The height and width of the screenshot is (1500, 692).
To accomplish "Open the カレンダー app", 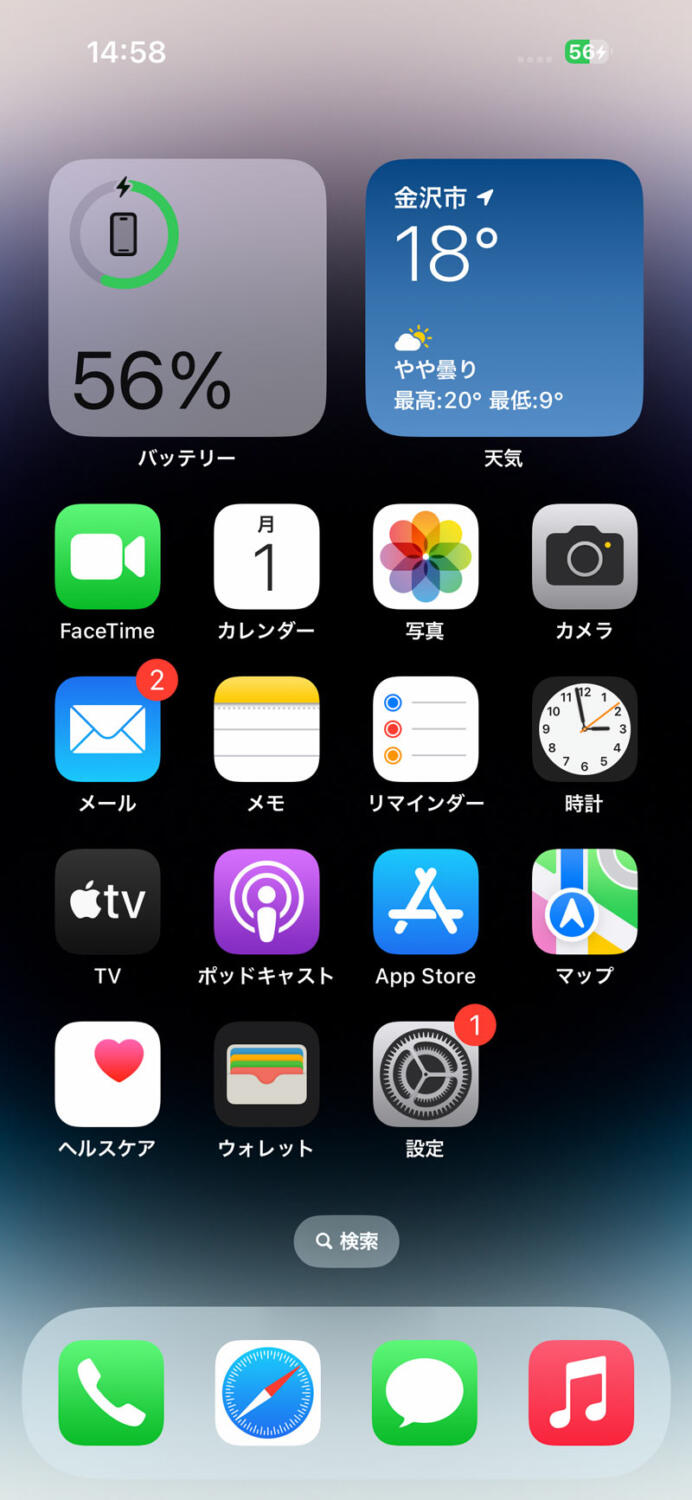I will tap(266, 557).
